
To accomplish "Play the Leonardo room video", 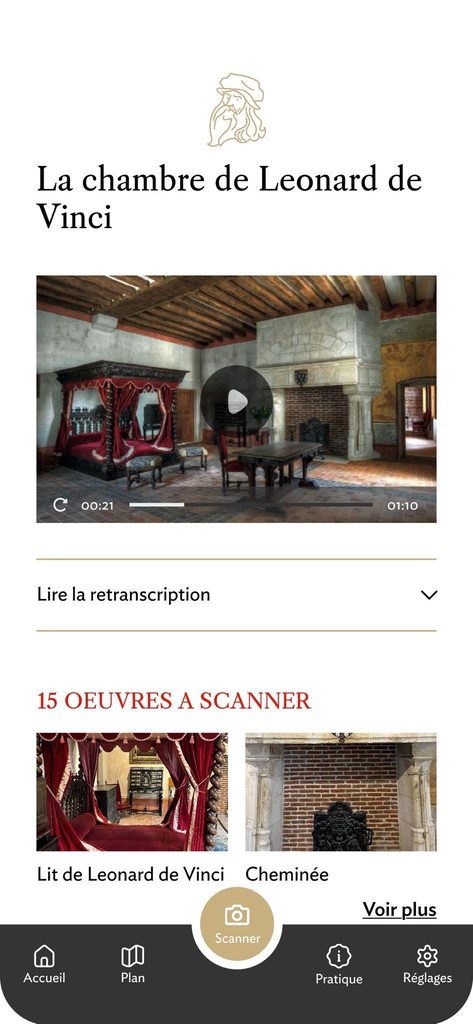I will (x=236, y=401).
